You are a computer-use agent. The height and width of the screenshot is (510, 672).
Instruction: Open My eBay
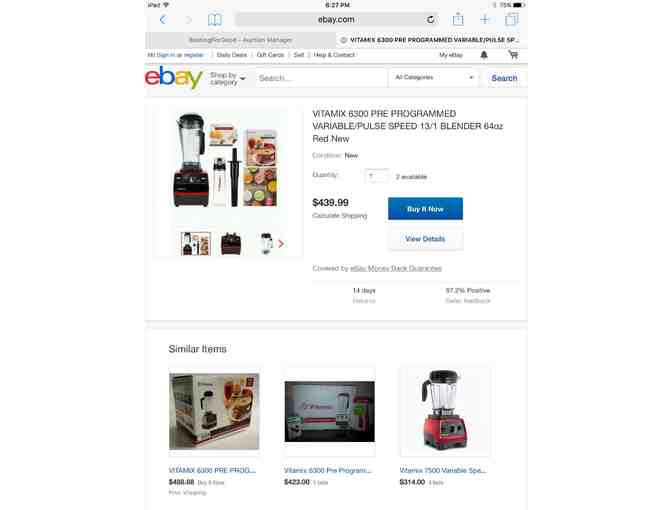(x=450, y=55)
